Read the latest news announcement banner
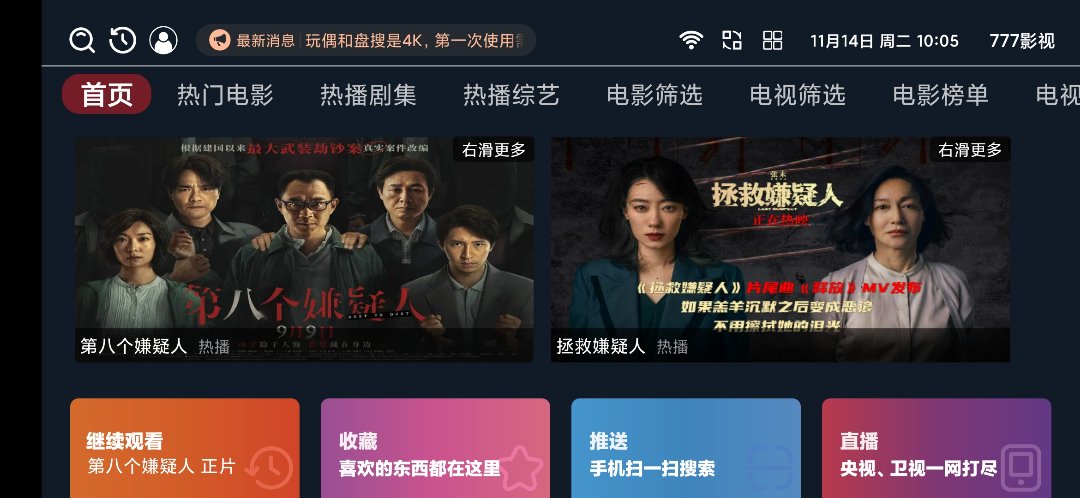Image resolution: width=1080 pixels, height=498 pixels. point(366,40)
